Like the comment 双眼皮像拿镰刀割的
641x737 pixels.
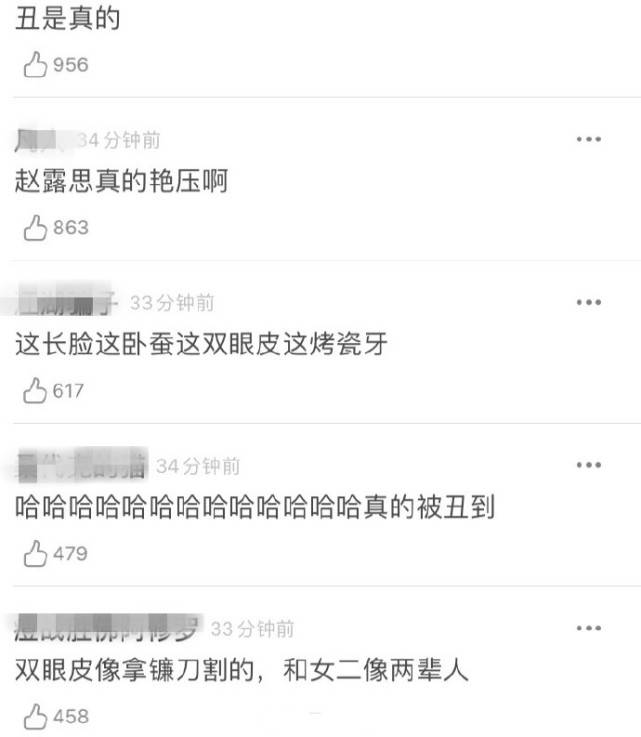[x=36, y=716]
